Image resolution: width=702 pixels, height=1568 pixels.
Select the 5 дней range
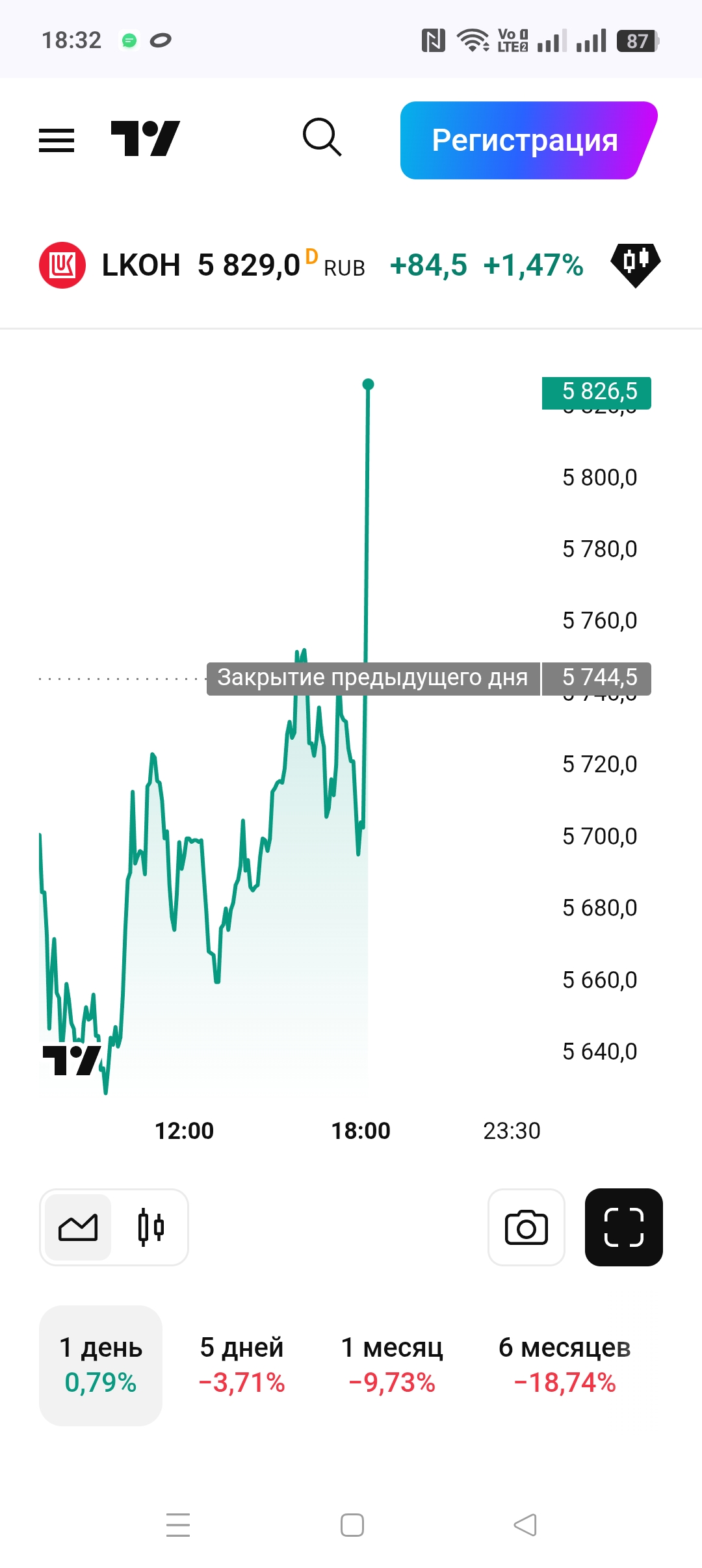pos(242,1365)
